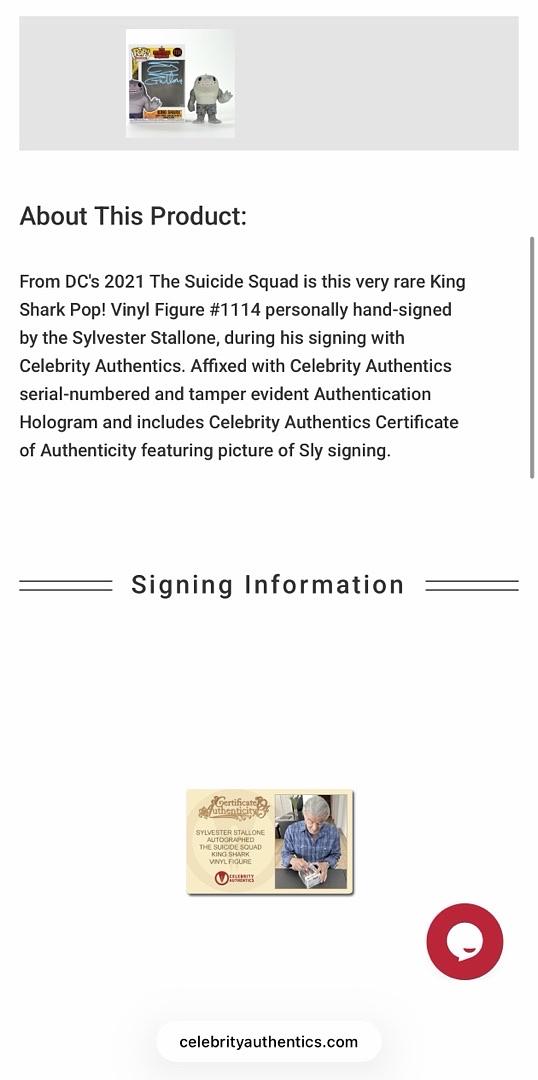View the Certificate of Authenticity image

(270, 842)
